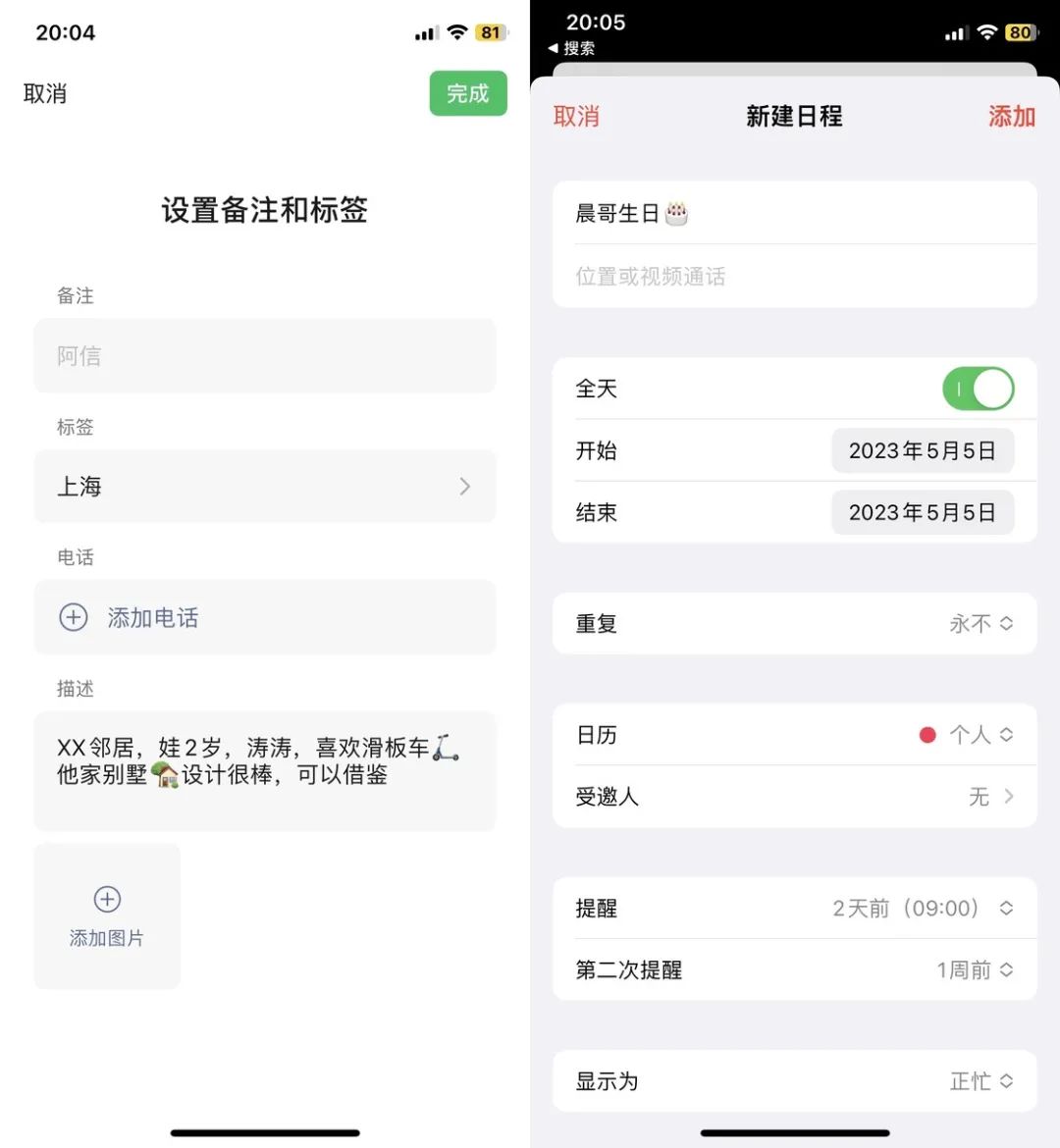Screen dimensions: 1060x1148
Task: Open the 重复 repeat options
Action: [795, 624]
